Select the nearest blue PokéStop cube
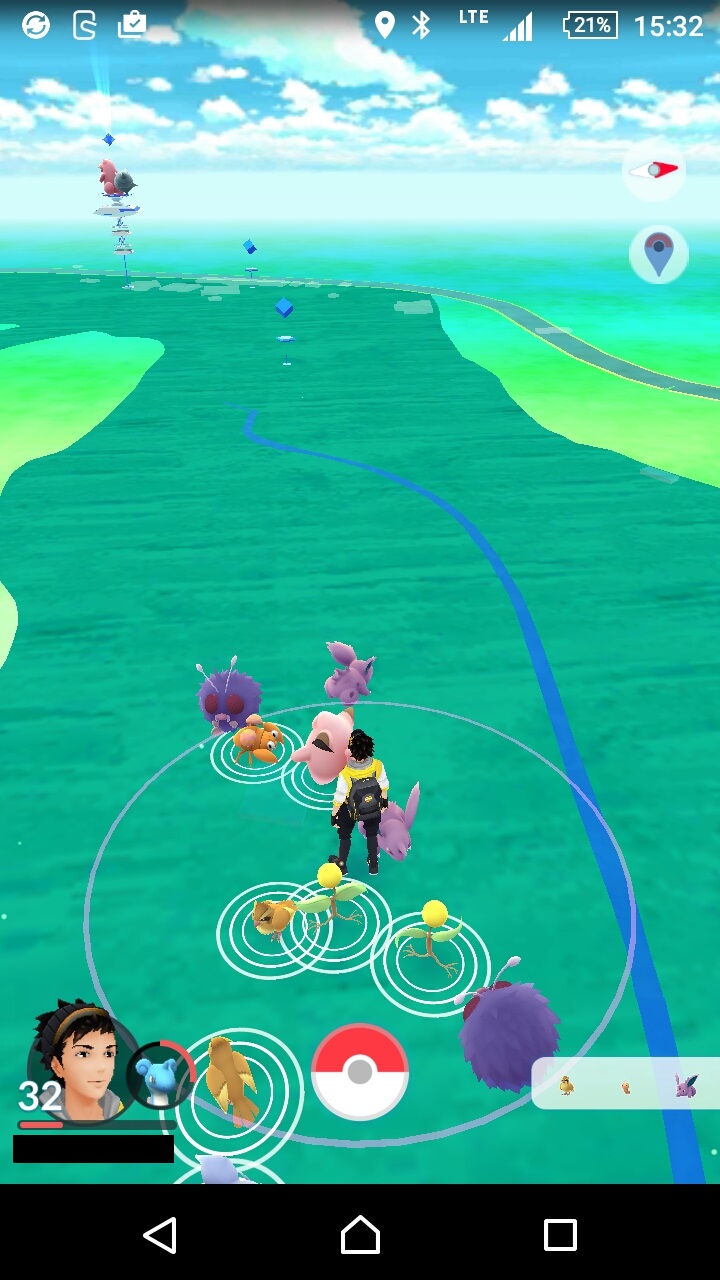This screenshot has height=1280, width=720. click(x=284, y=308)
